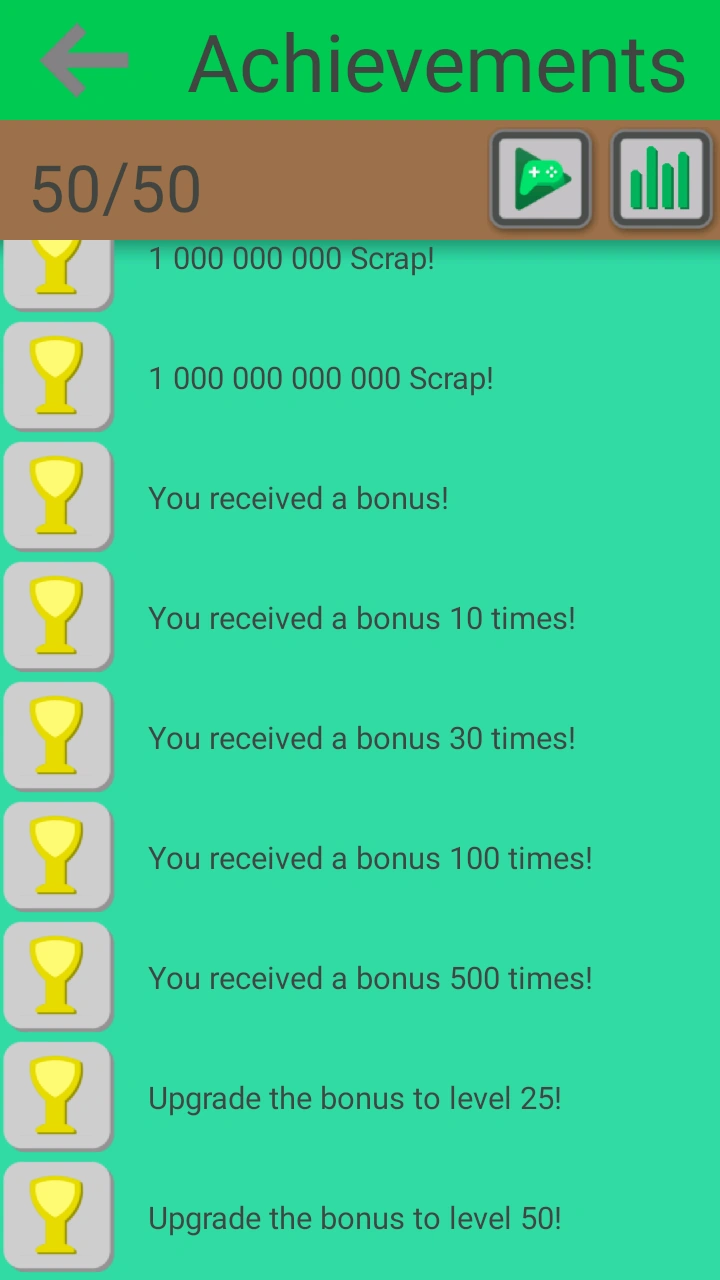Viewport: 720px width, 1280px height.
Task: Select the 'You received a bonus 30 times!' entry
Action: (x=361, y=738)
